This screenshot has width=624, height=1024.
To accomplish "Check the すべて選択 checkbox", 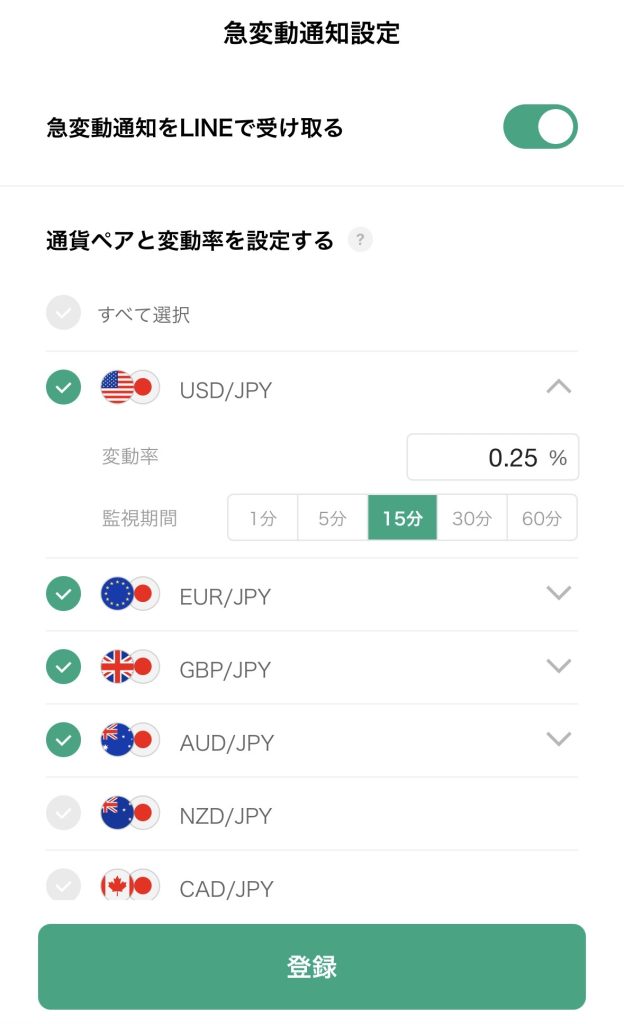I will coord(63,314).
